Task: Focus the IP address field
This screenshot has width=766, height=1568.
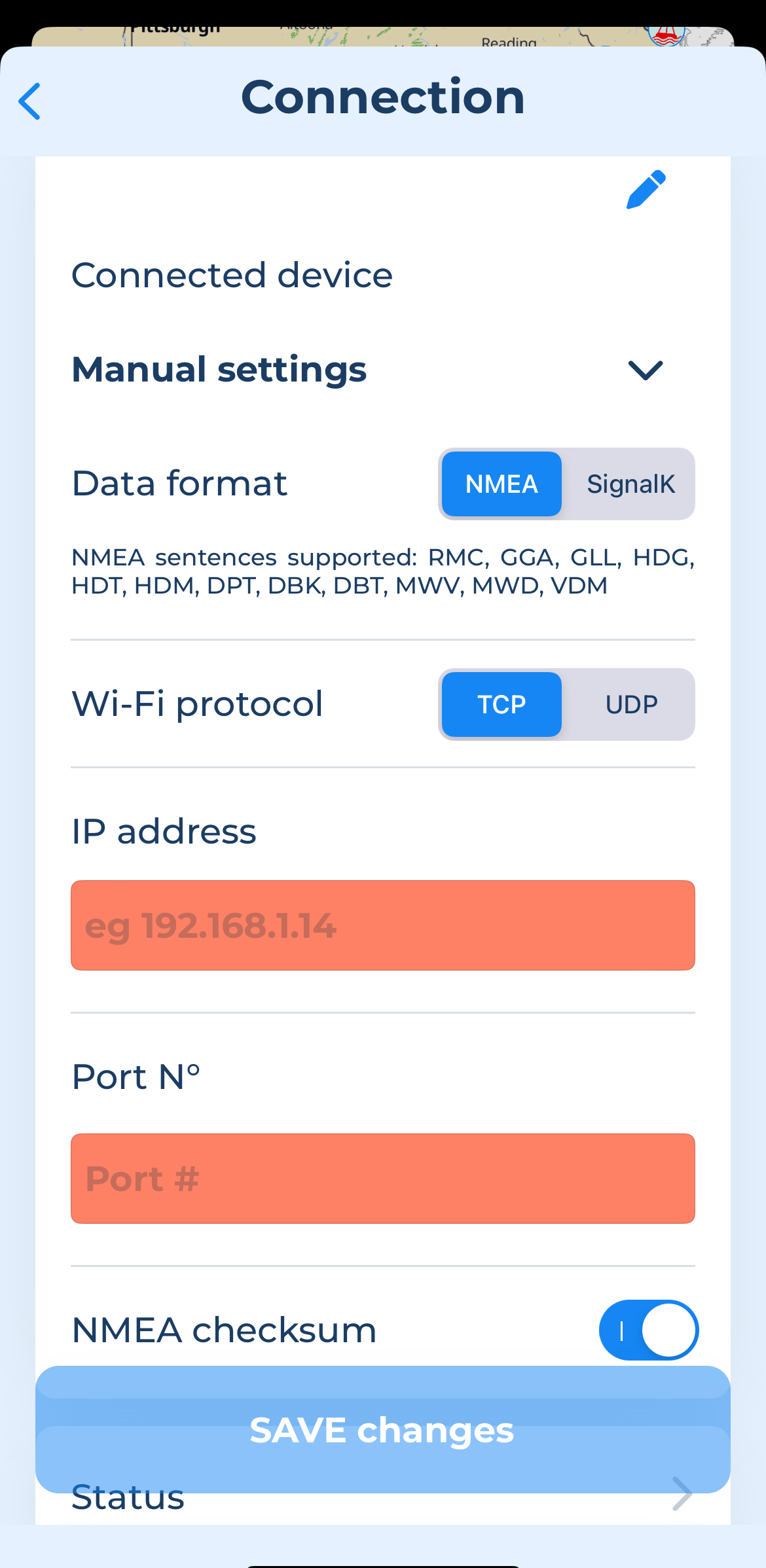Action: pyautogui.click(x=383, y=925)
